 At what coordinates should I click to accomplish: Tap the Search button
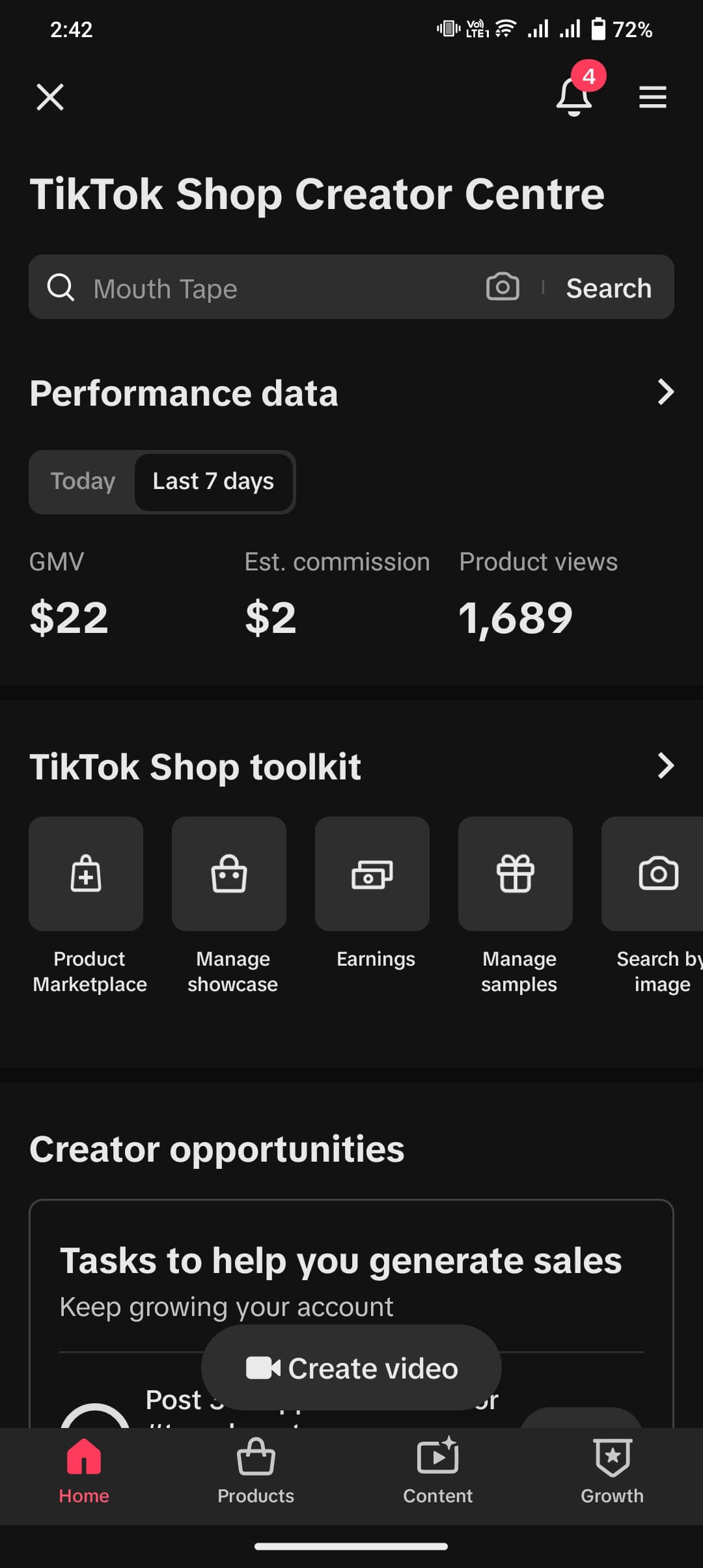(x=609, y=288)
